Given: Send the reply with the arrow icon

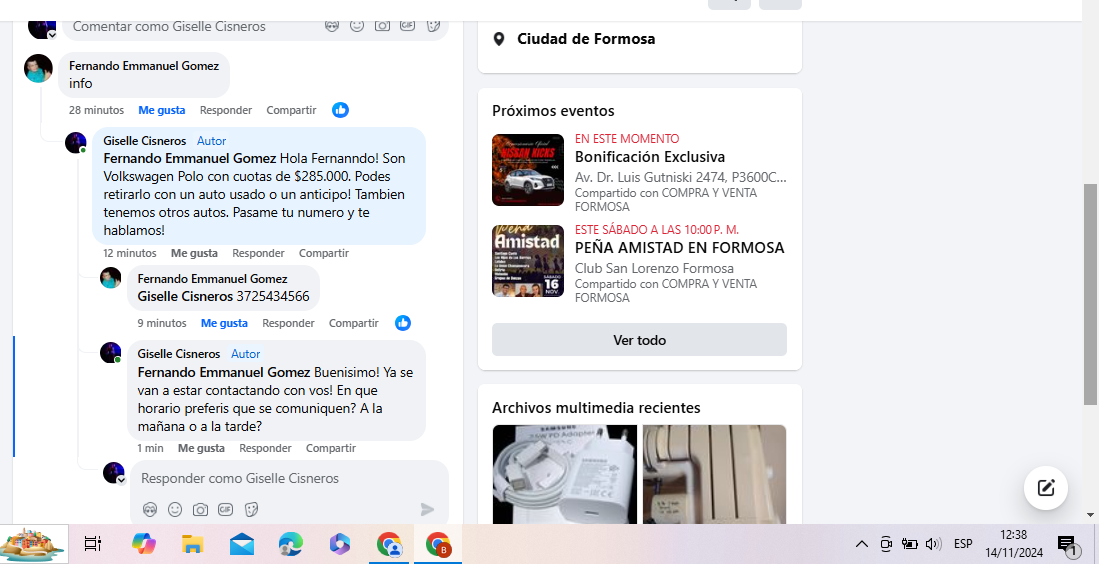Looking at the screenshot, I should click(x=427, y=510).
